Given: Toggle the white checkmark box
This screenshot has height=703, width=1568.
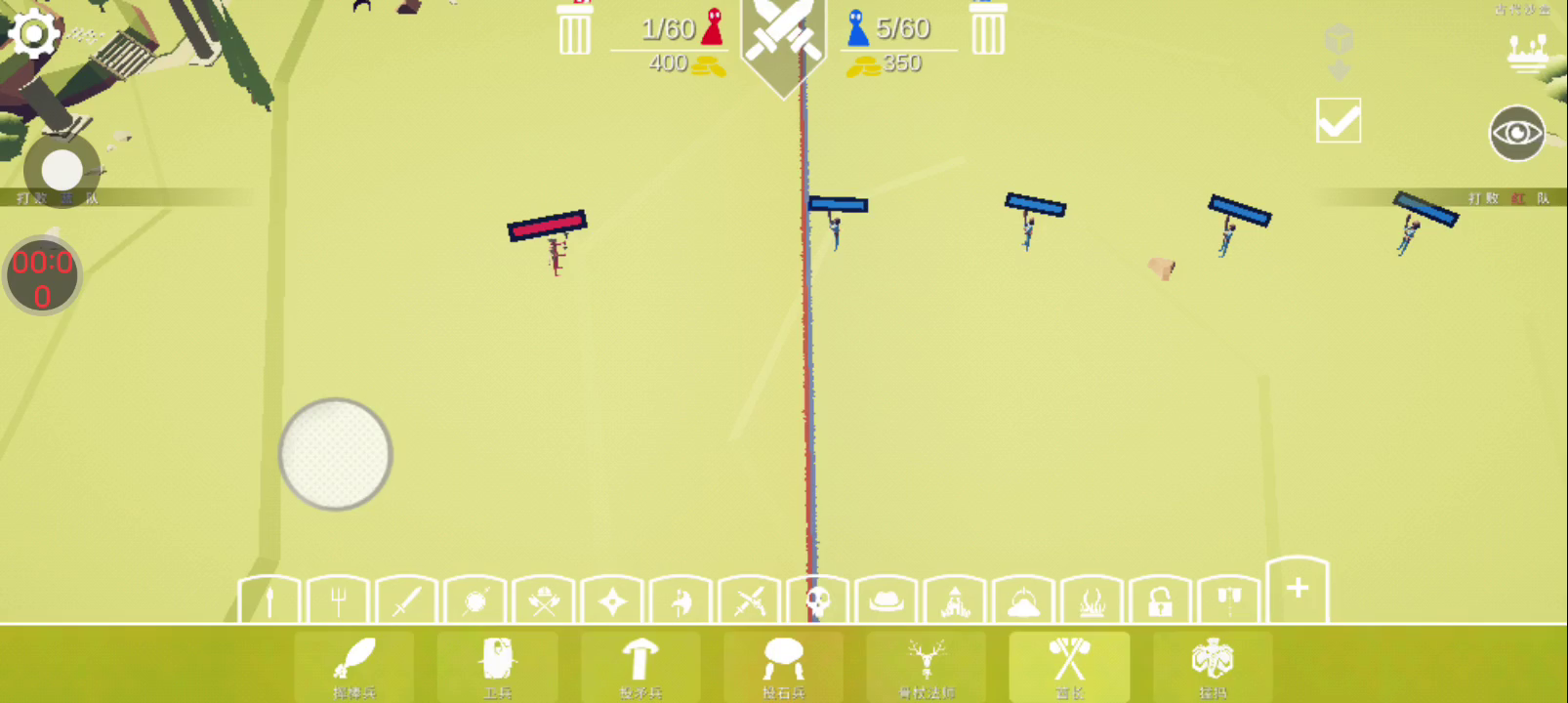Looking at the screenshot, I should [1338, 120].
